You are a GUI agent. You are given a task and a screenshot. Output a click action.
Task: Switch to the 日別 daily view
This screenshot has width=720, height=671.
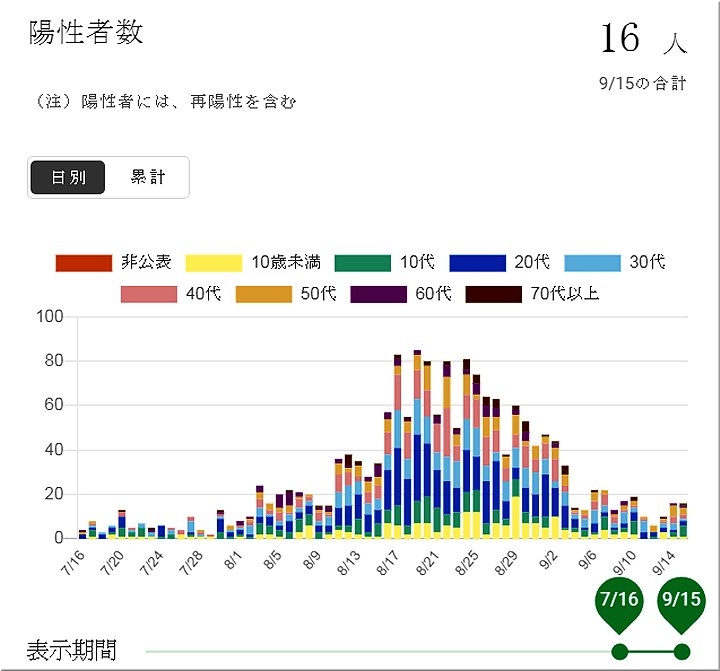pos(68,177)
